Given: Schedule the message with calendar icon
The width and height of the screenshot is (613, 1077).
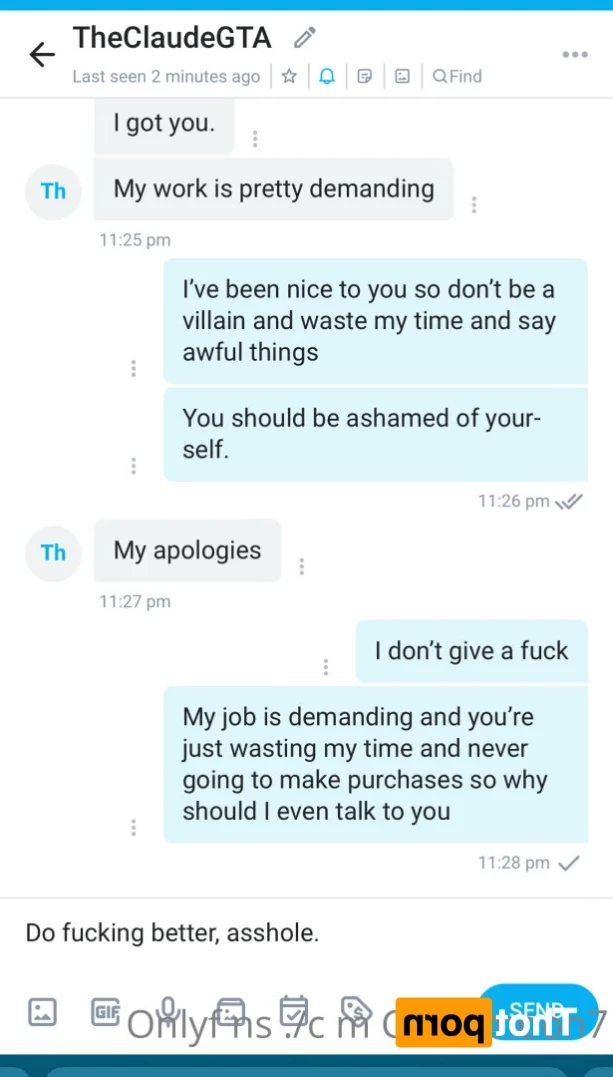Looking at the screenshot, I should coord(293,1011).
